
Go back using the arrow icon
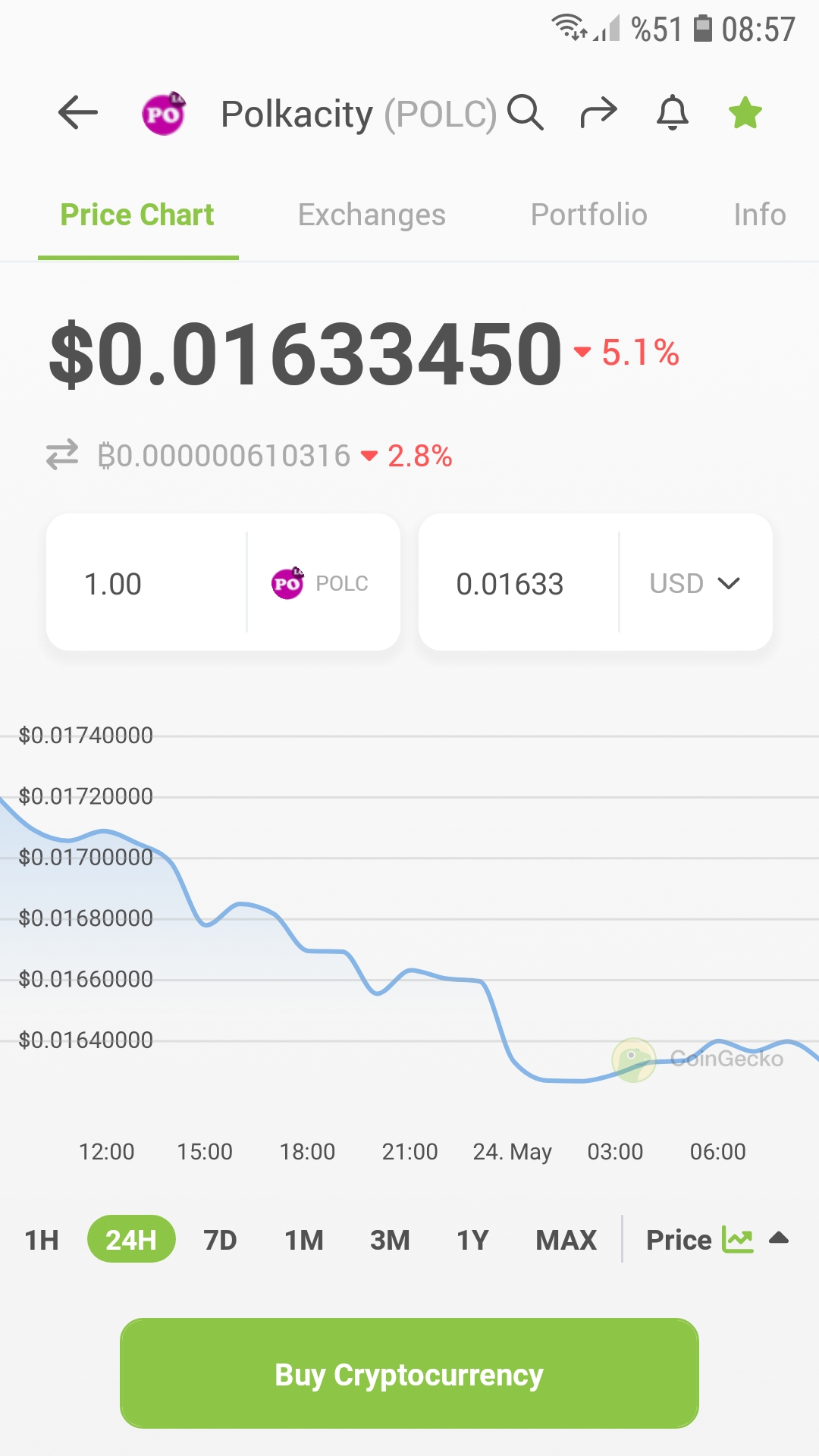coord(78,113)
